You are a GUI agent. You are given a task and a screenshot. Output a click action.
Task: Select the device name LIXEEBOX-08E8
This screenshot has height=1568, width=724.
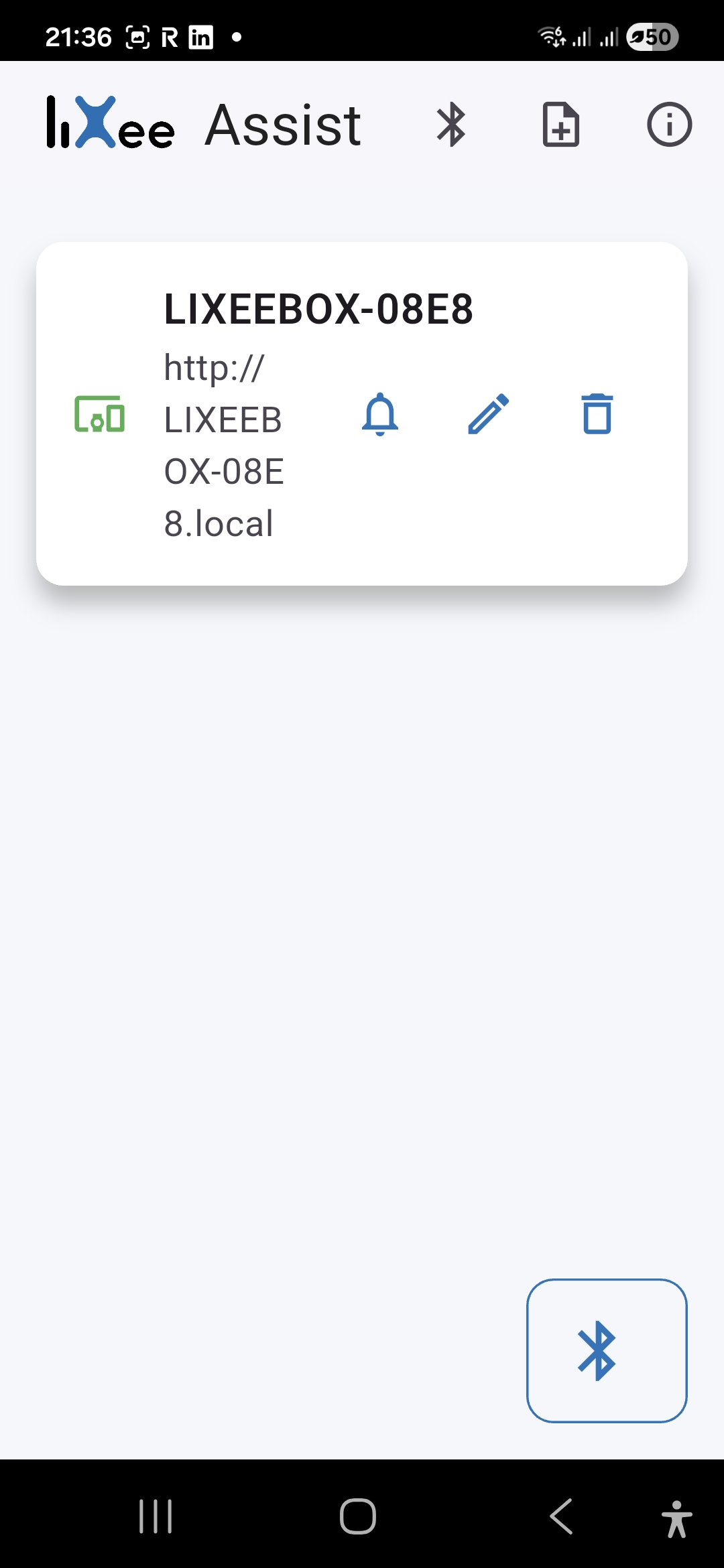click(x=320, y=309)
